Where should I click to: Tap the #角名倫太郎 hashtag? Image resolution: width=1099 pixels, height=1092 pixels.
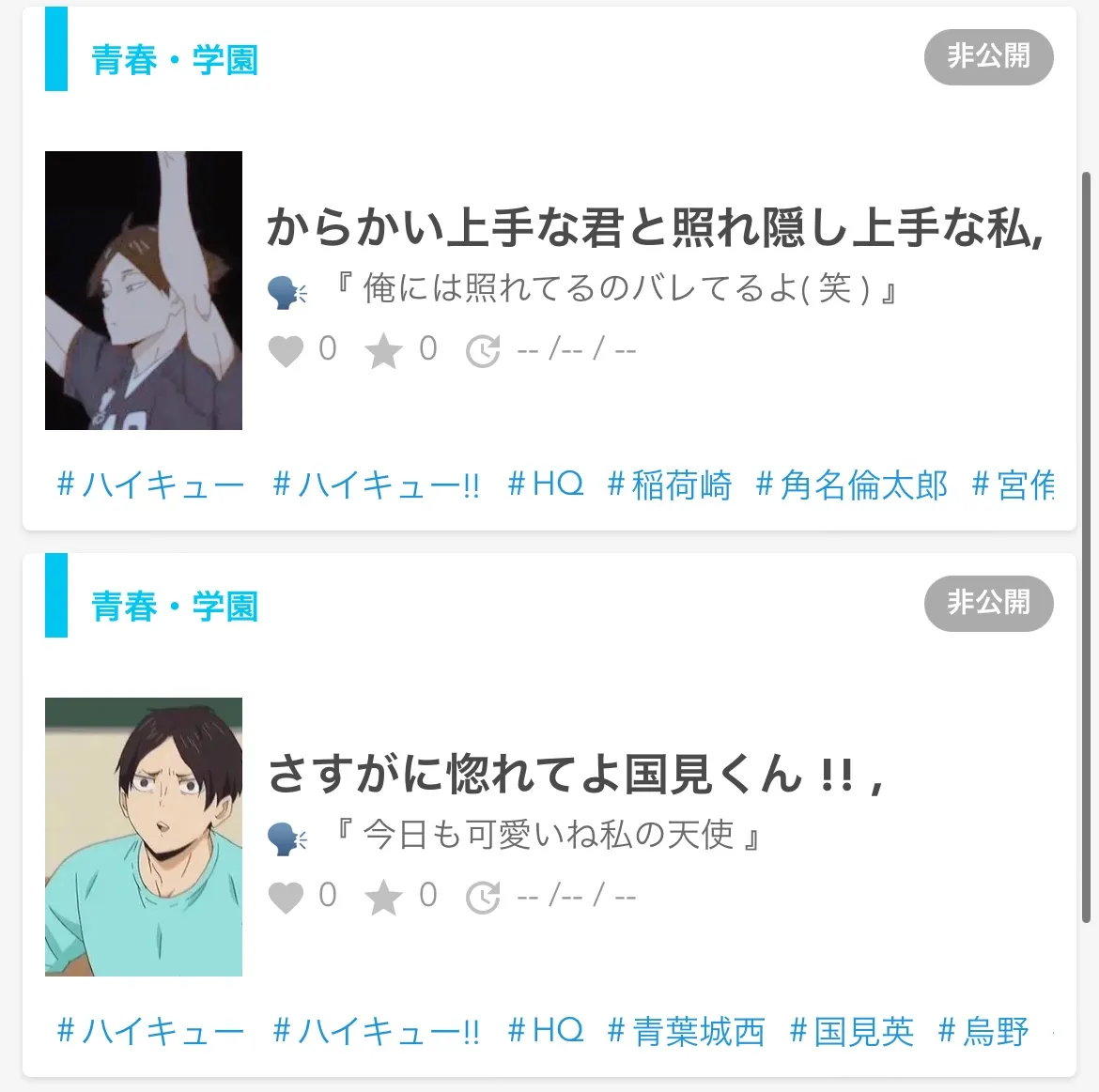click(x=851, y=485)
